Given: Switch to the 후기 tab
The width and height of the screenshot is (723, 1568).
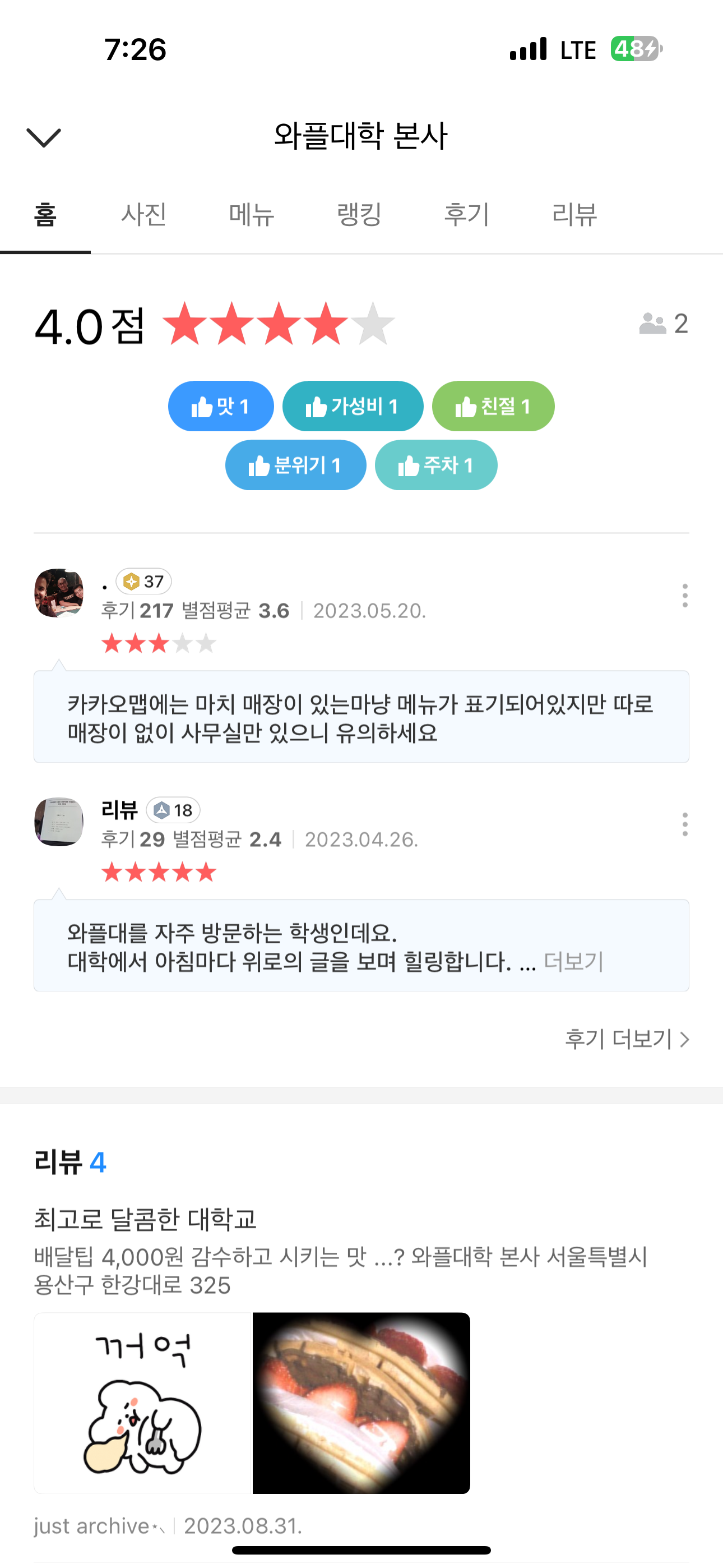Looking at the screenshot, I should [467, 215].
